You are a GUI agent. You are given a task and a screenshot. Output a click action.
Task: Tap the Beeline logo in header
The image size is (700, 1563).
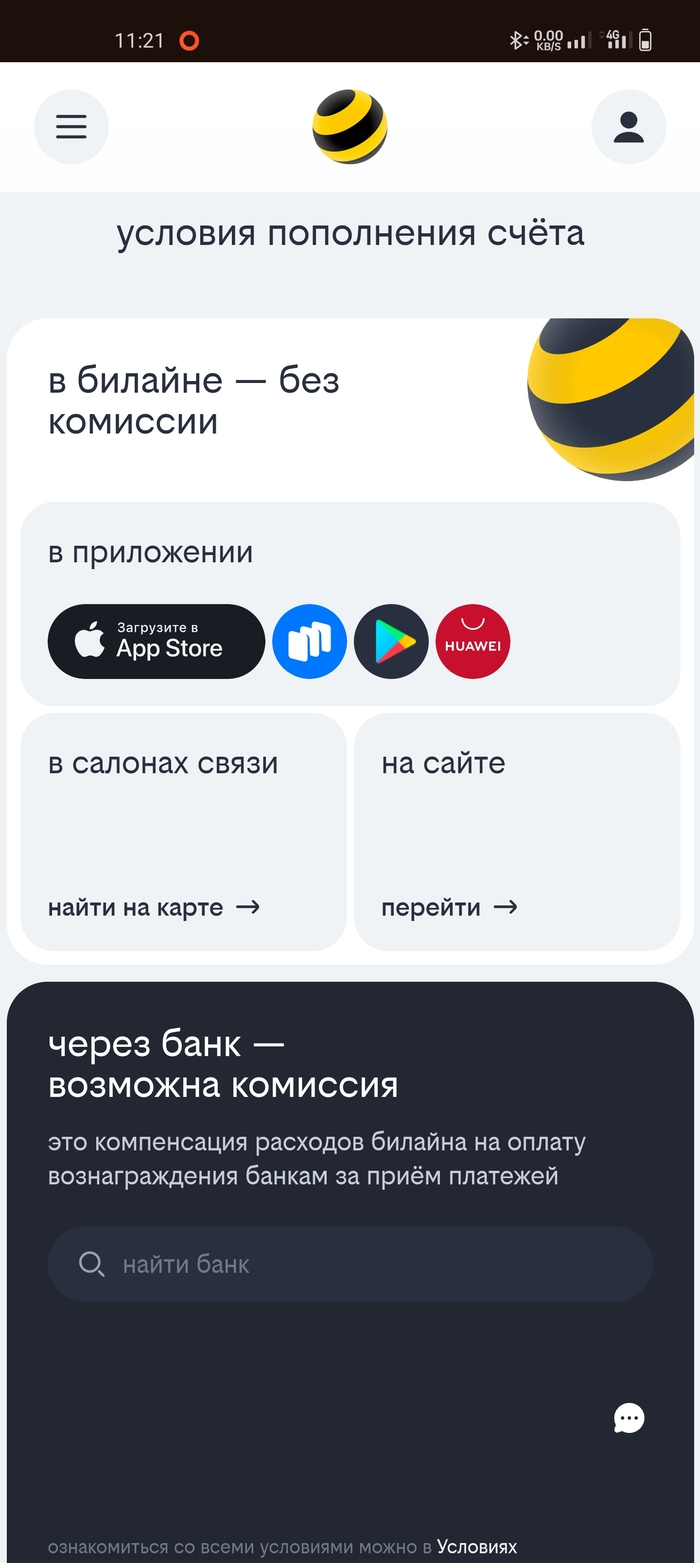pyautogui.click(x=349, y=127)
